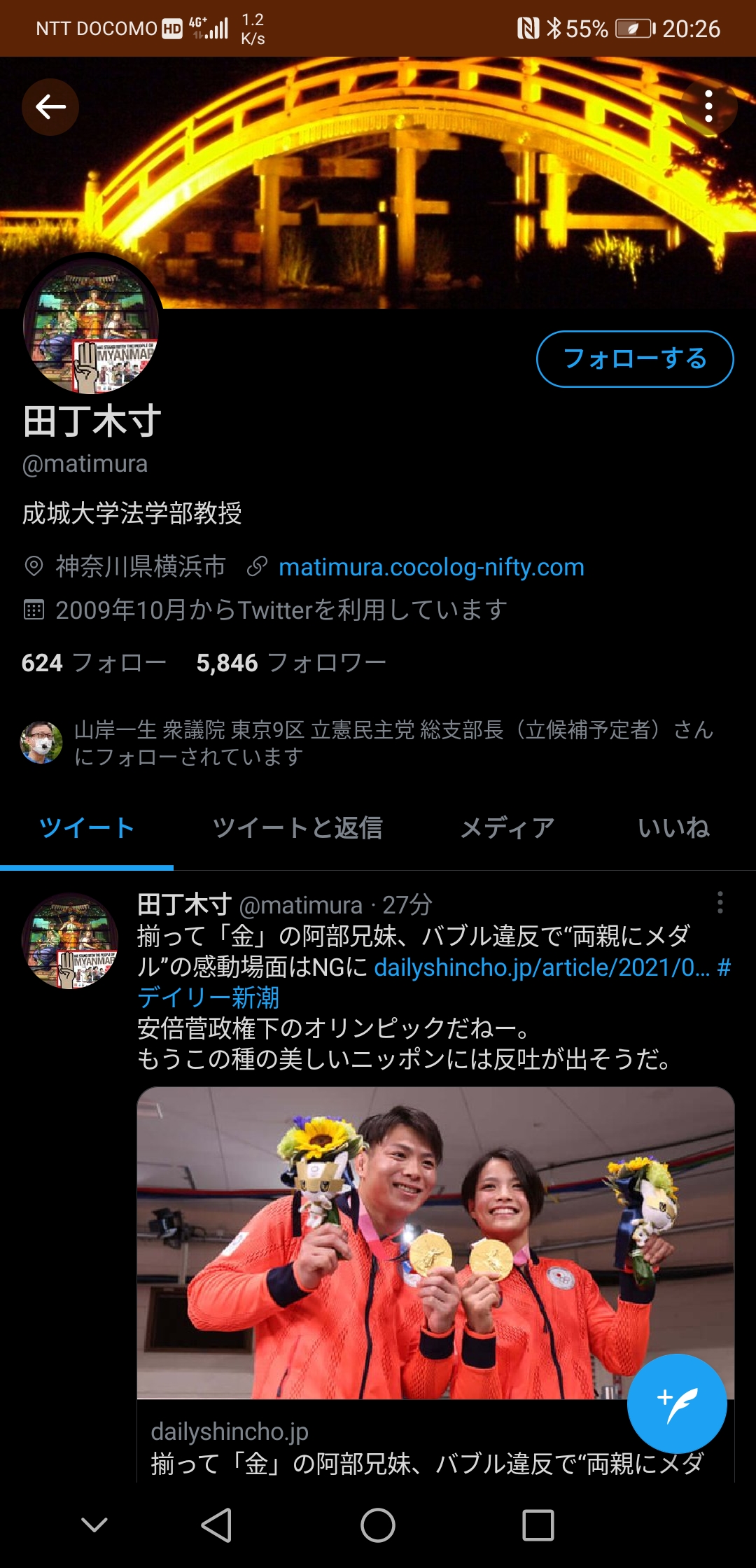Tap the フォローする button
This screenshot has height=1568, width=756.
[x=635, y=359]
